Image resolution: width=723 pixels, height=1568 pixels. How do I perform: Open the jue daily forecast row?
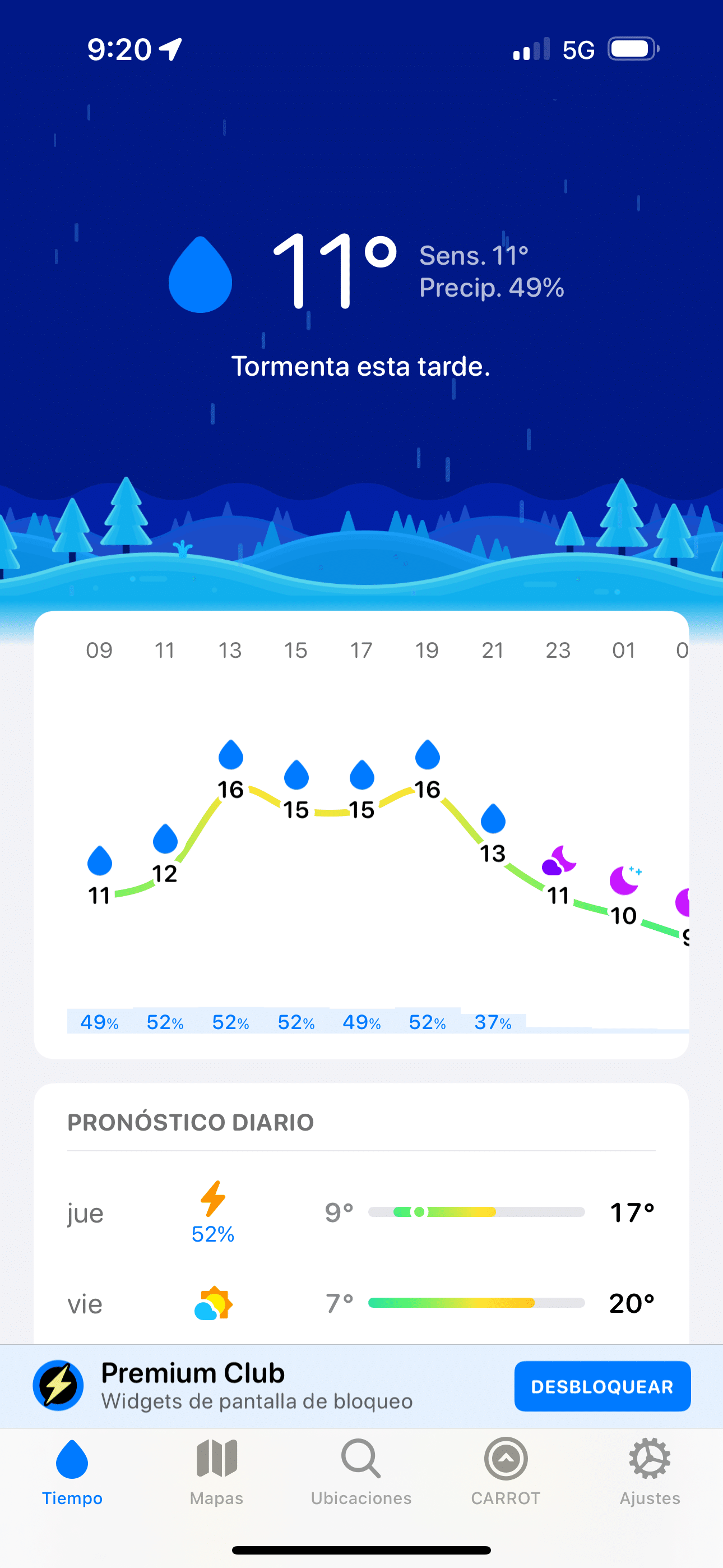coord(361,1212)
